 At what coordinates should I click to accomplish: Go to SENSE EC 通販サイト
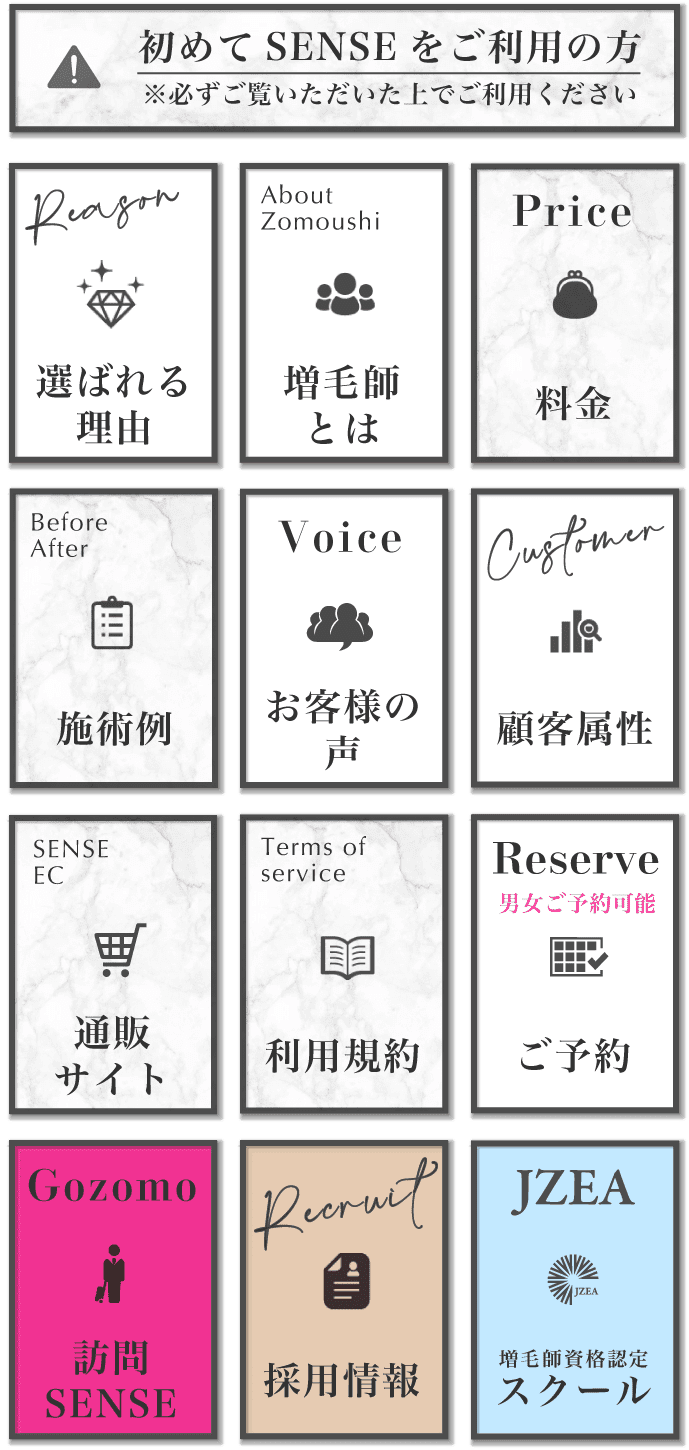coord(113,963)
